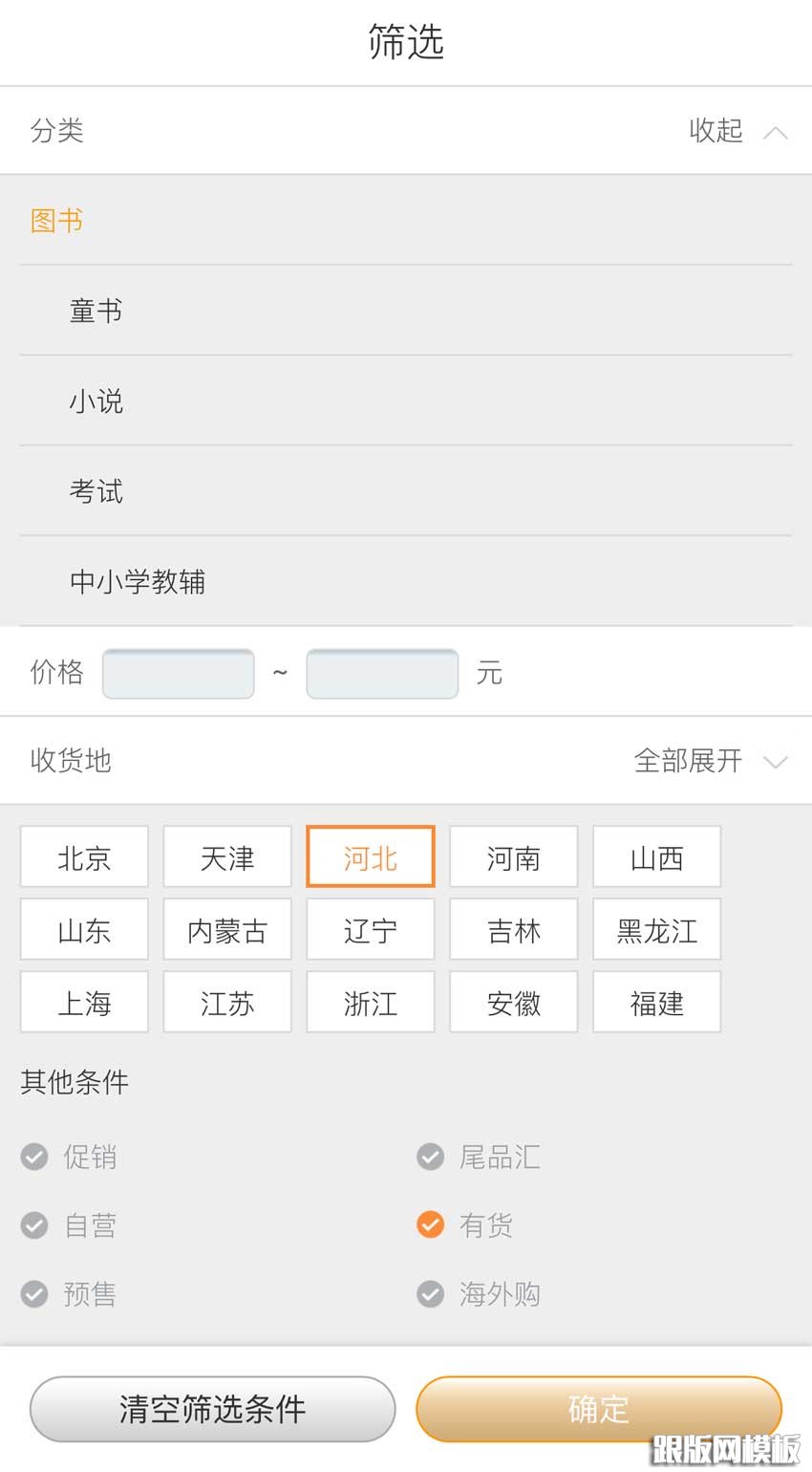Image resolution: width=812 pixels, height=1472 pixels.
Task: Check the 促销 condition
Action: point(69,1157)
